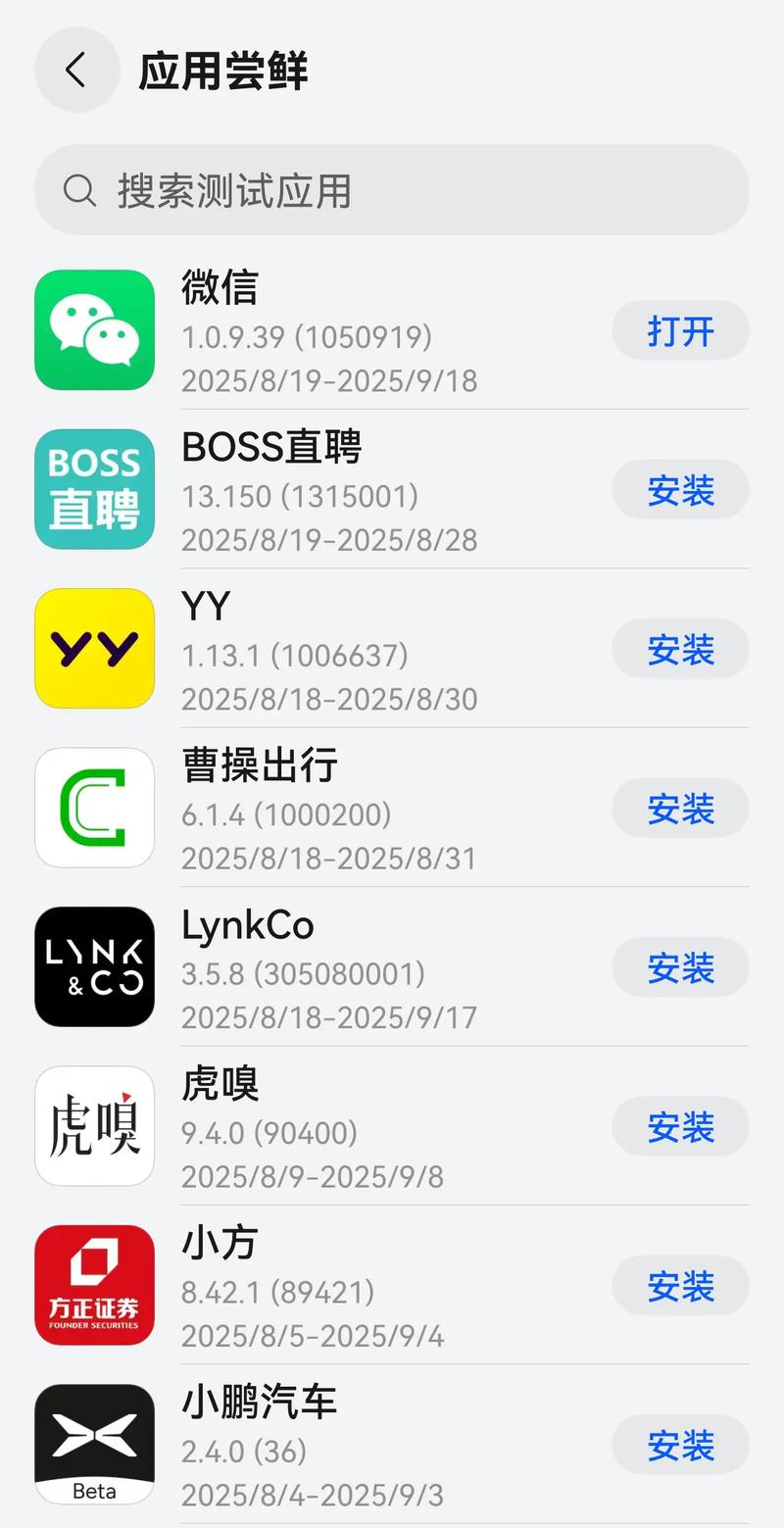The image size is (784, 1528).
Task: Tap the BOSS直聘 app icon
Action: [94, 489]
